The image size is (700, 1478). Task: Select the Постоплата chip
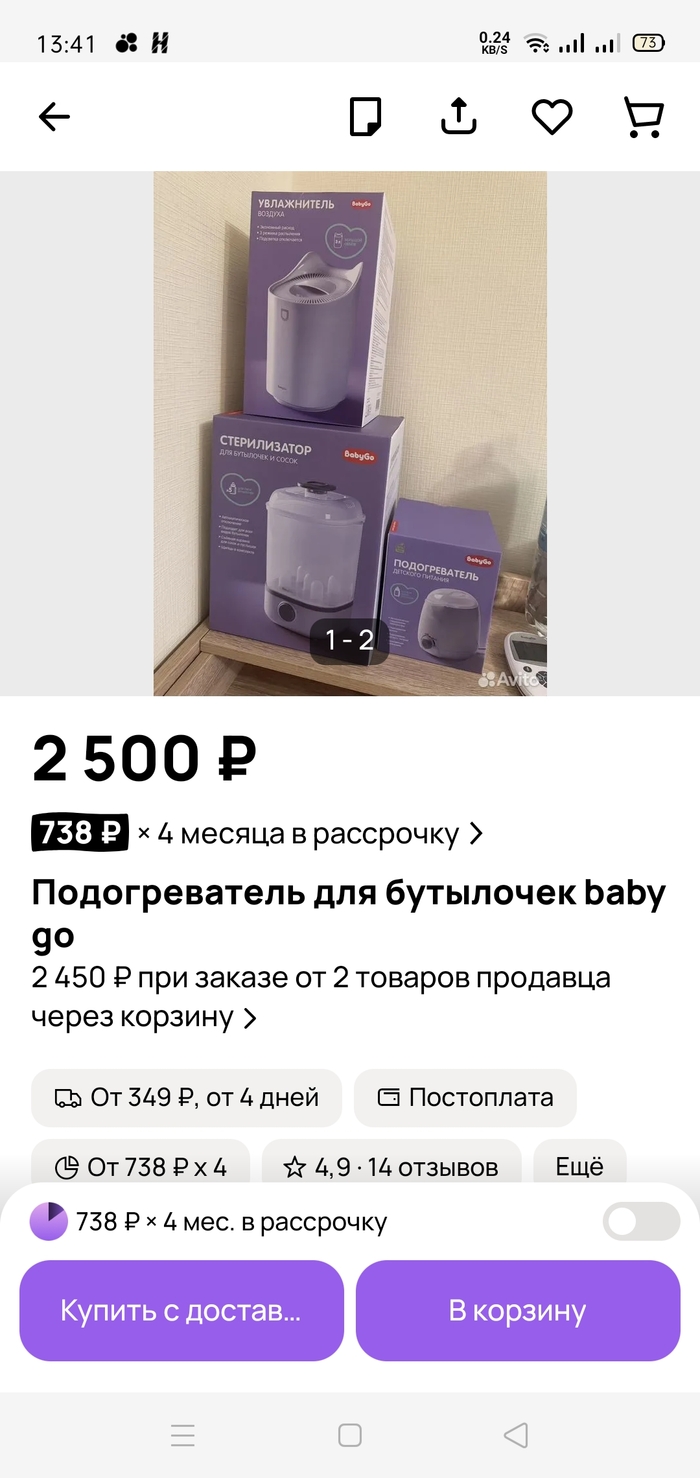[x=465, y=1098]
